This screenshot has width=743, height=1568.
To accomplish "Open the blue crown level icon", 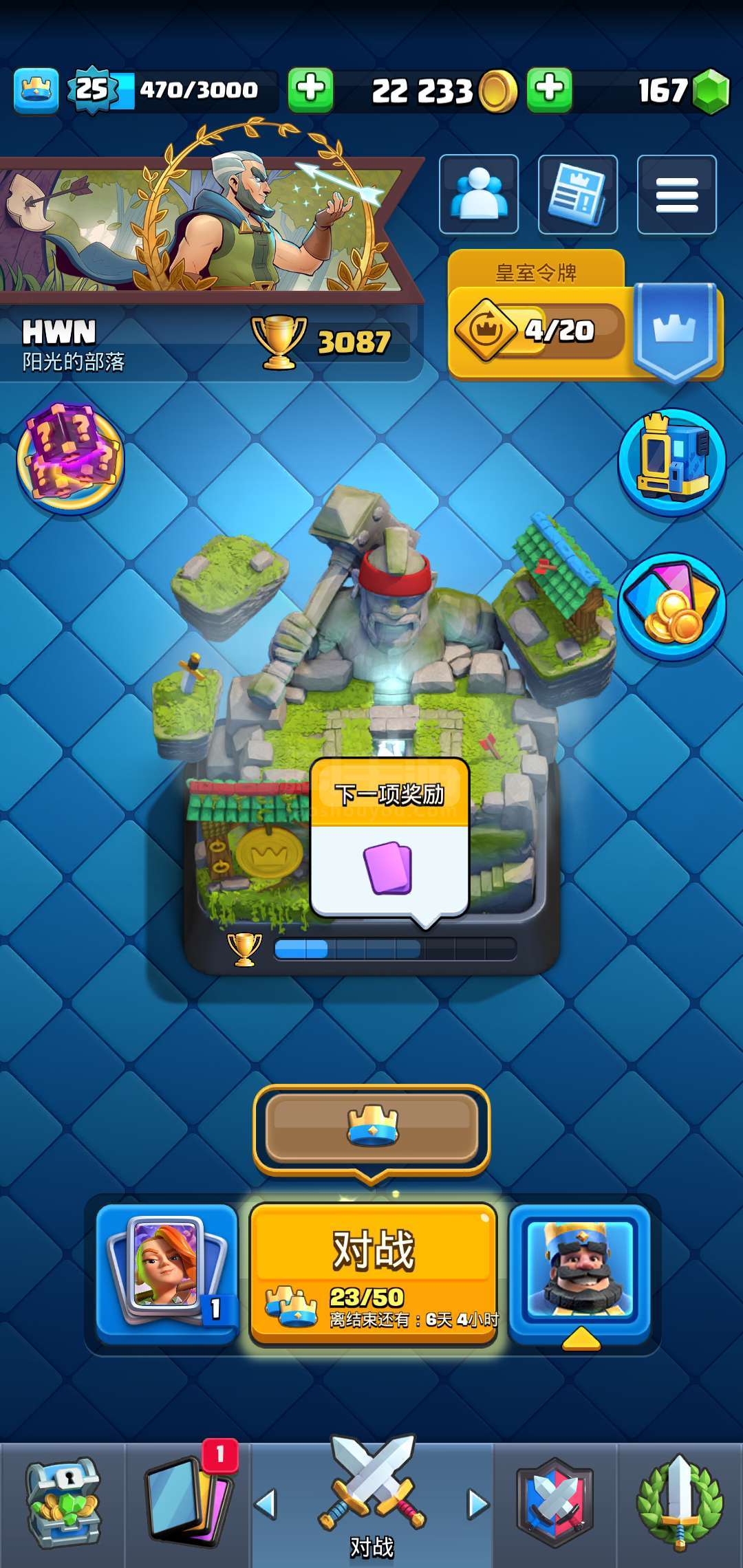I will coord(36,90).
